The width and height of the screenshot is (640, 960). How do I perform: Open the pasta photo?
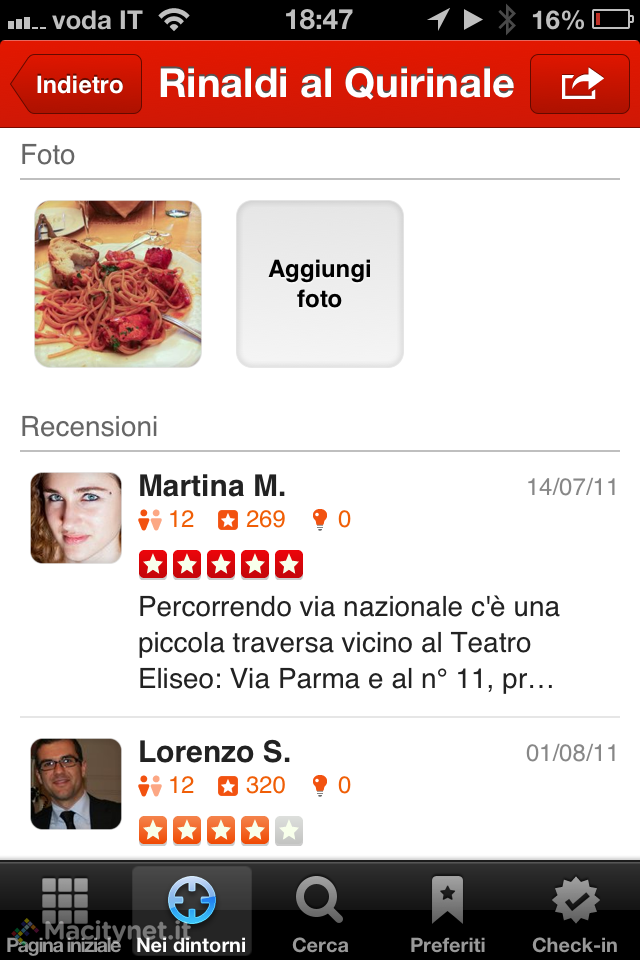coord(118,284)
